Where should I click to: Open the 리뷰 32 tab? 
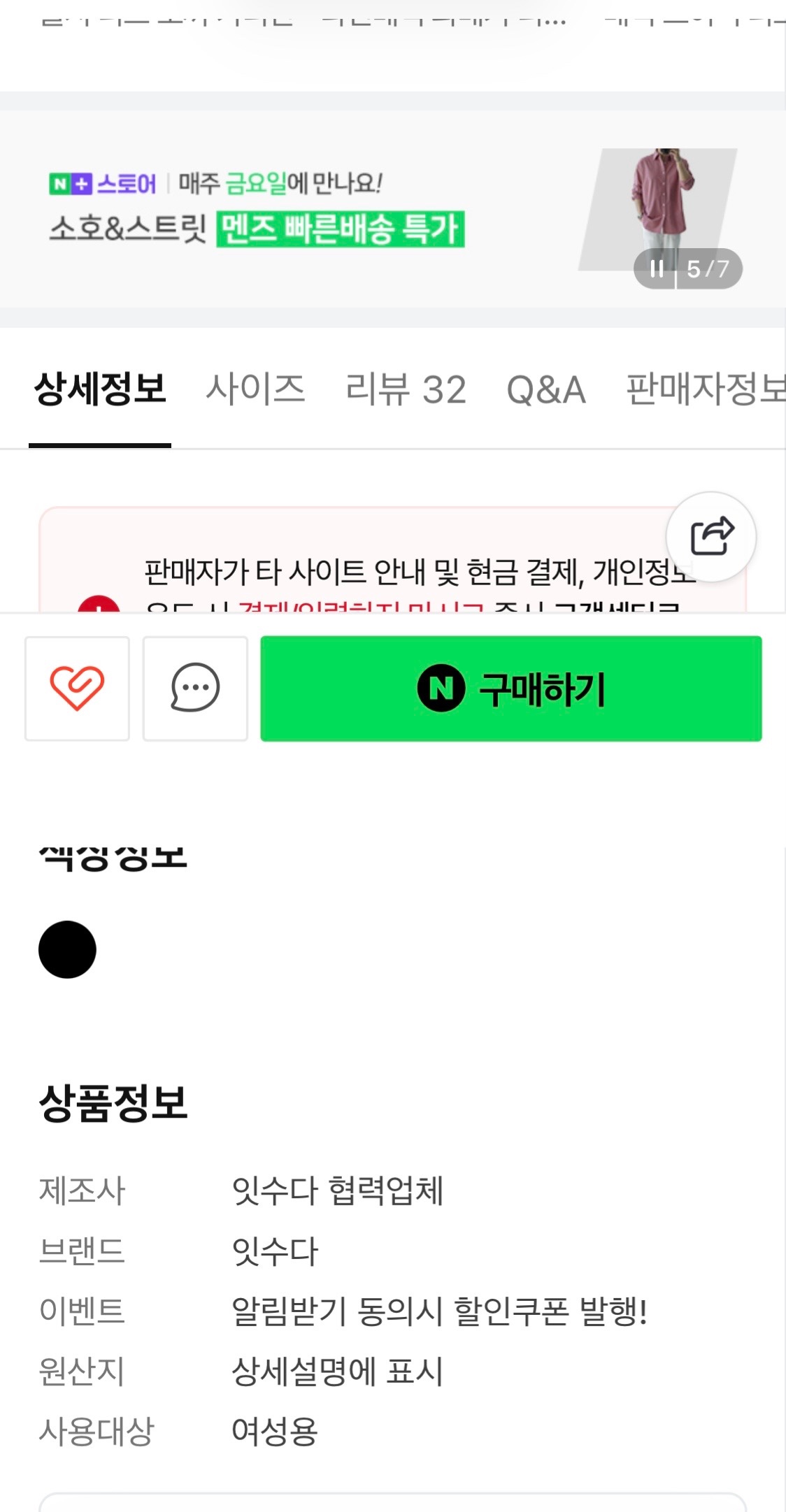coord(406,389)
